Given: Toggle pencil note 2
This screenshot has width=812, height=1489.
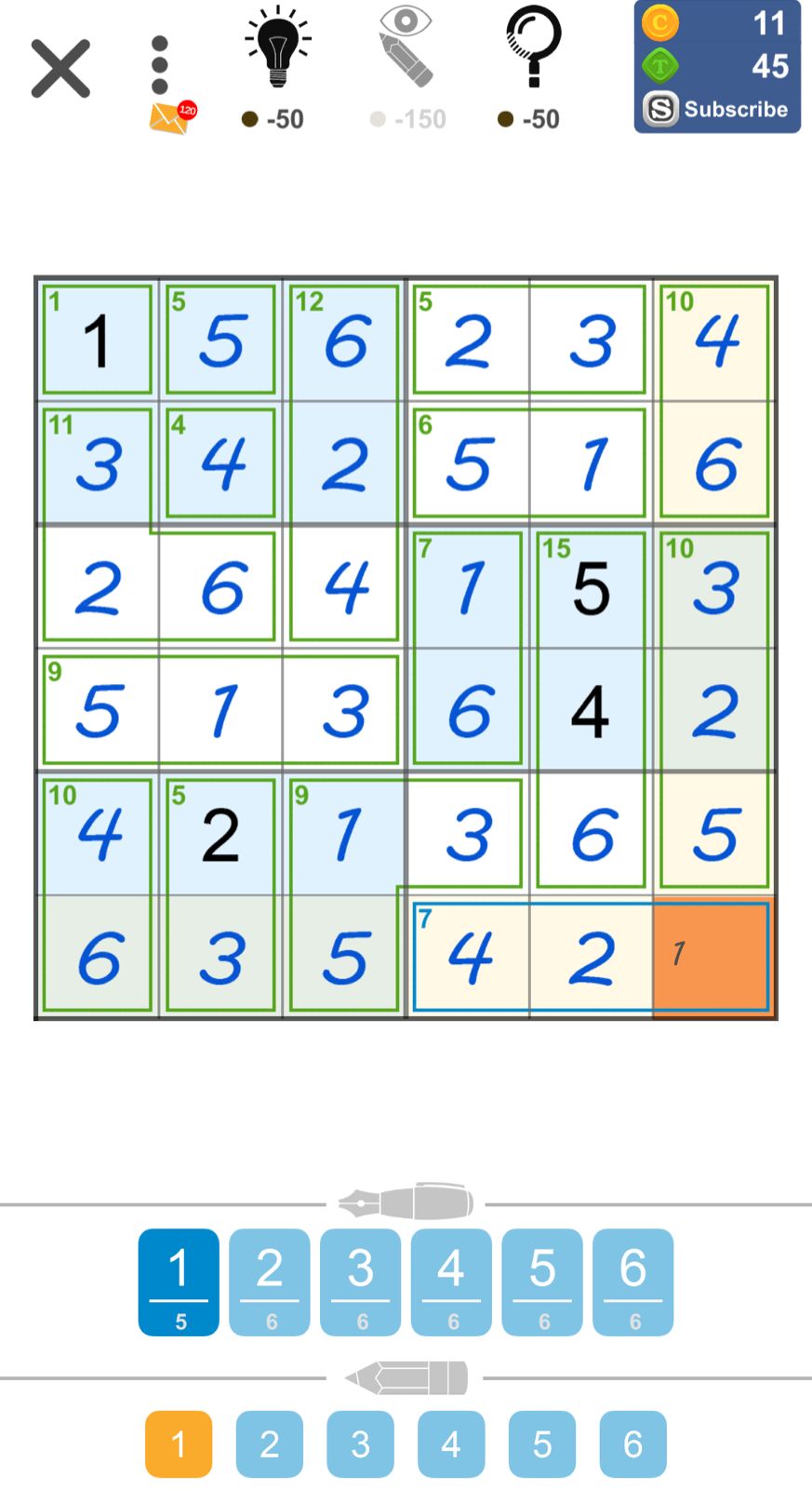Looking at the screenshot, I should point(270,1444).
